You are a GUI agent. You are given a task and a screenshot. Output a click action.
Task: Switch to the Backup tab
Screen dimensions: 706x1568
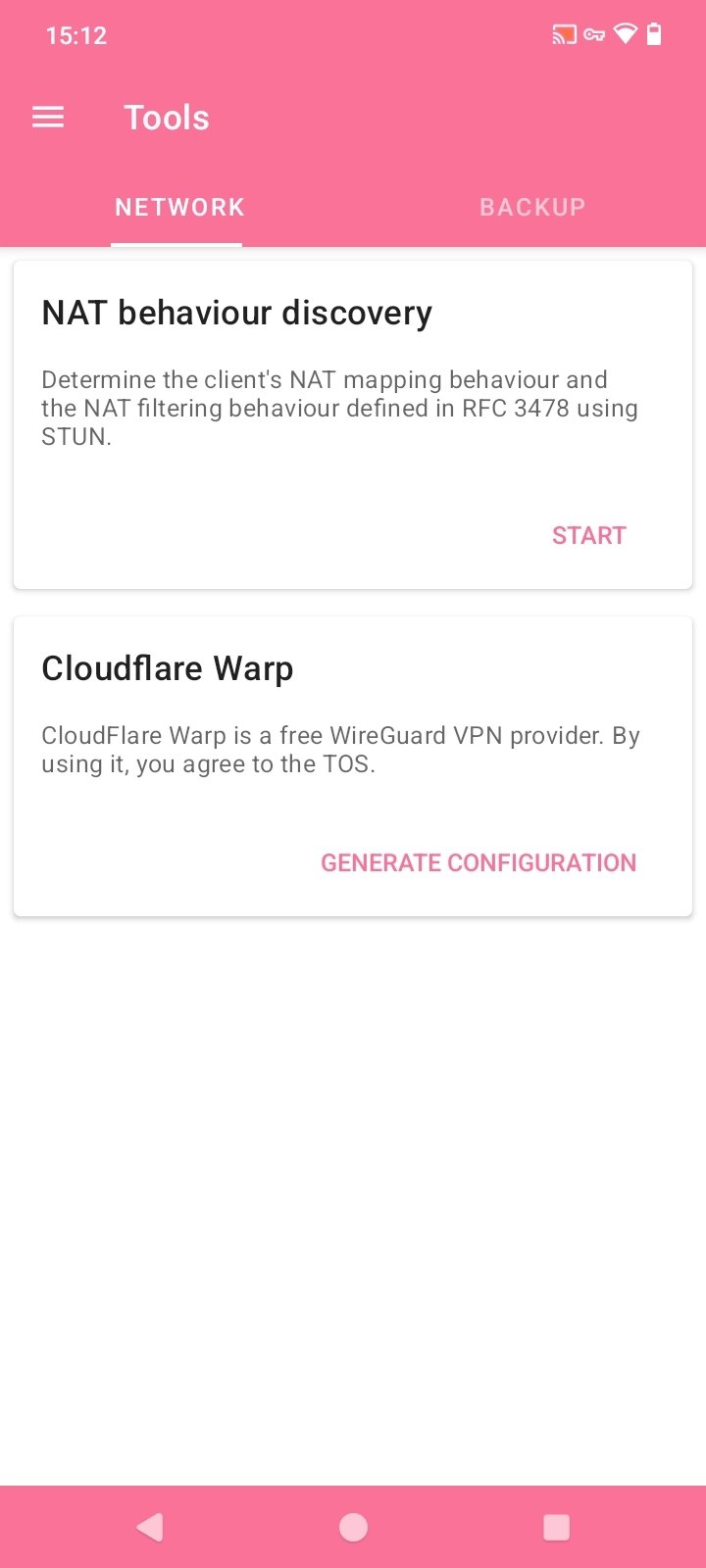pyautogui.click(x=531, y=207)
